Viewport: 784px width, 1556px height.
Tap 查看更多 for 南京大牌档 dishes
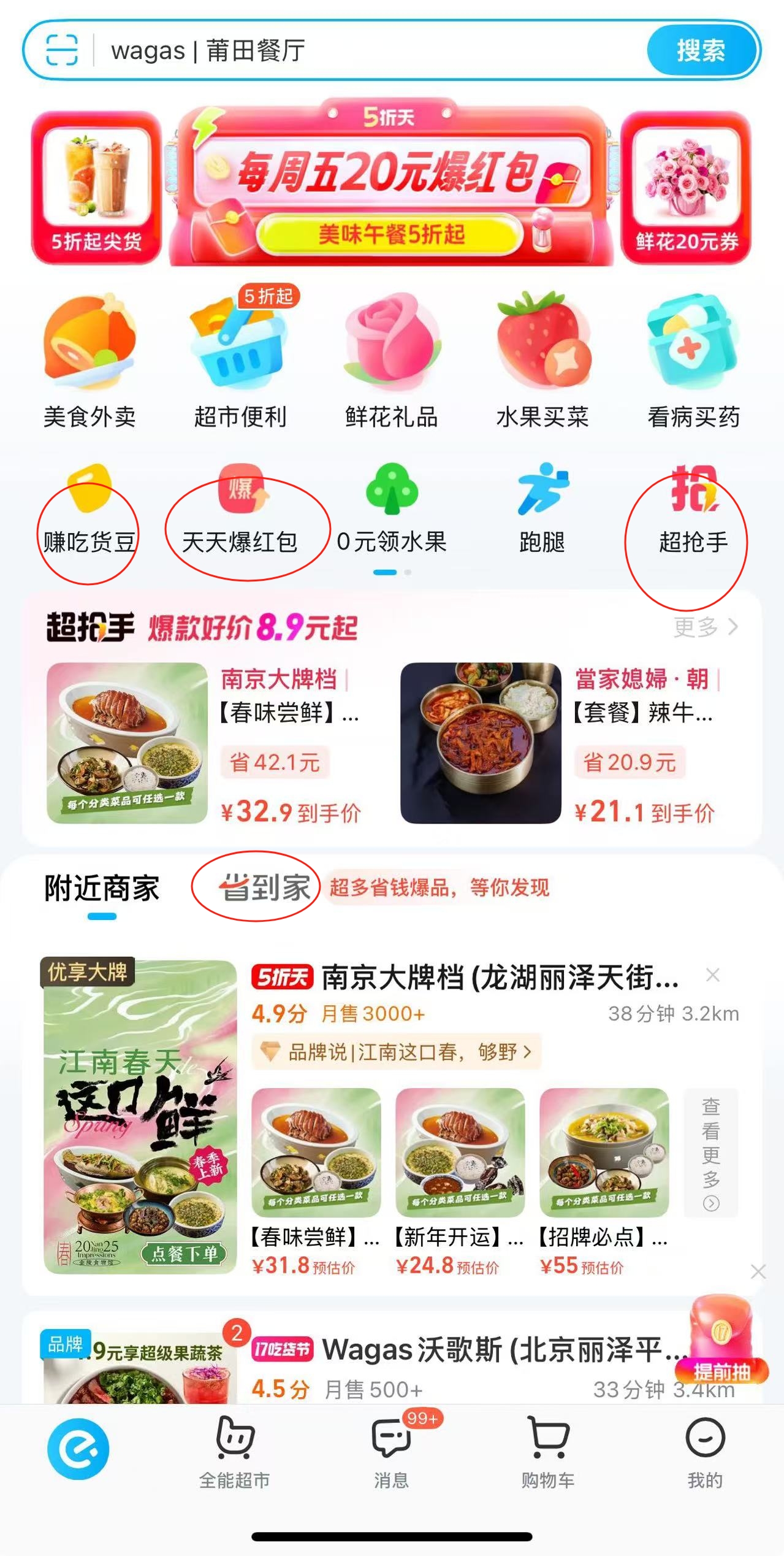coord(710,1153)
